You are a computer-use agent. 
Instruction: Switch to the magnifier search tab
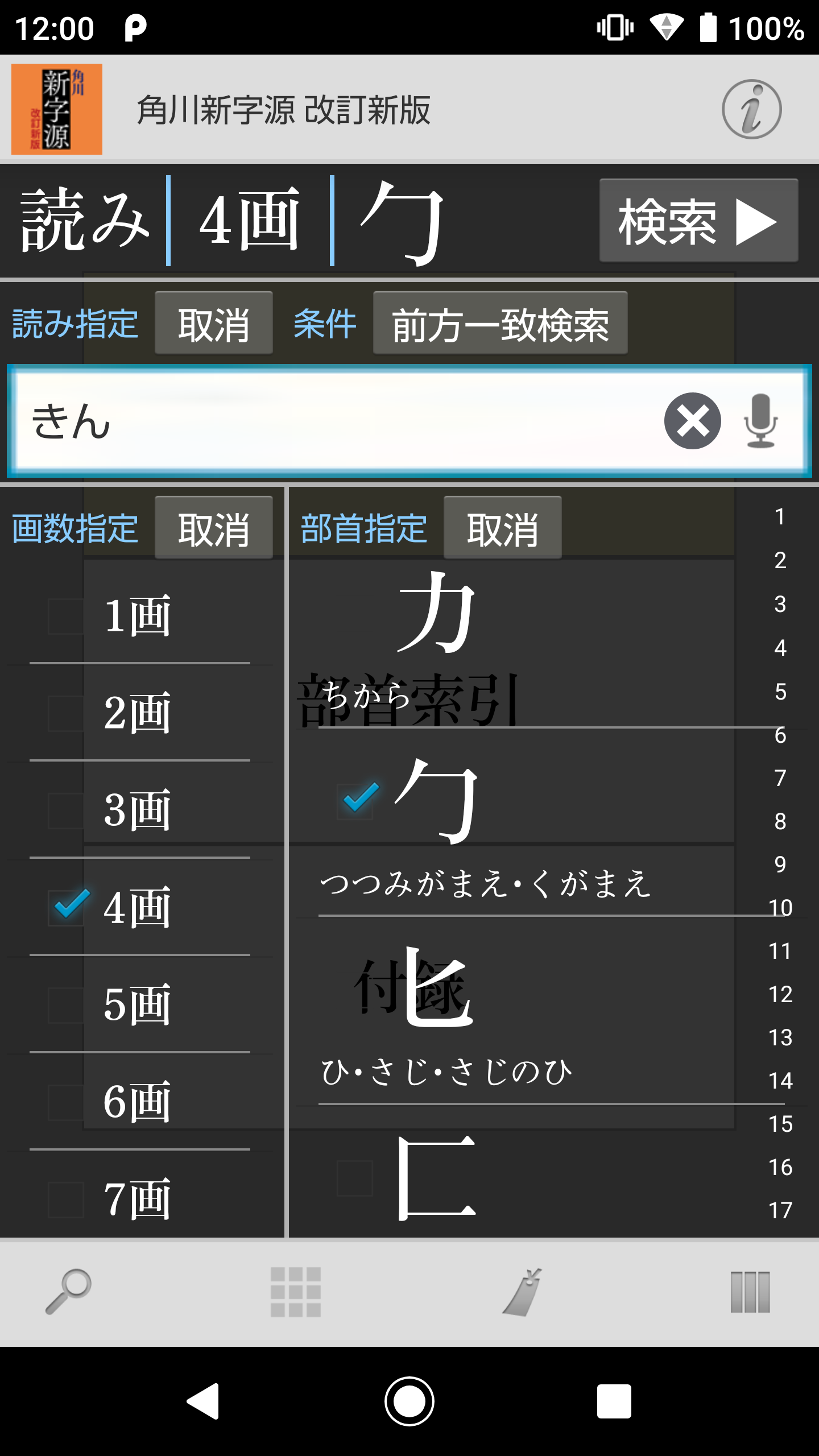coord(68,1292)
